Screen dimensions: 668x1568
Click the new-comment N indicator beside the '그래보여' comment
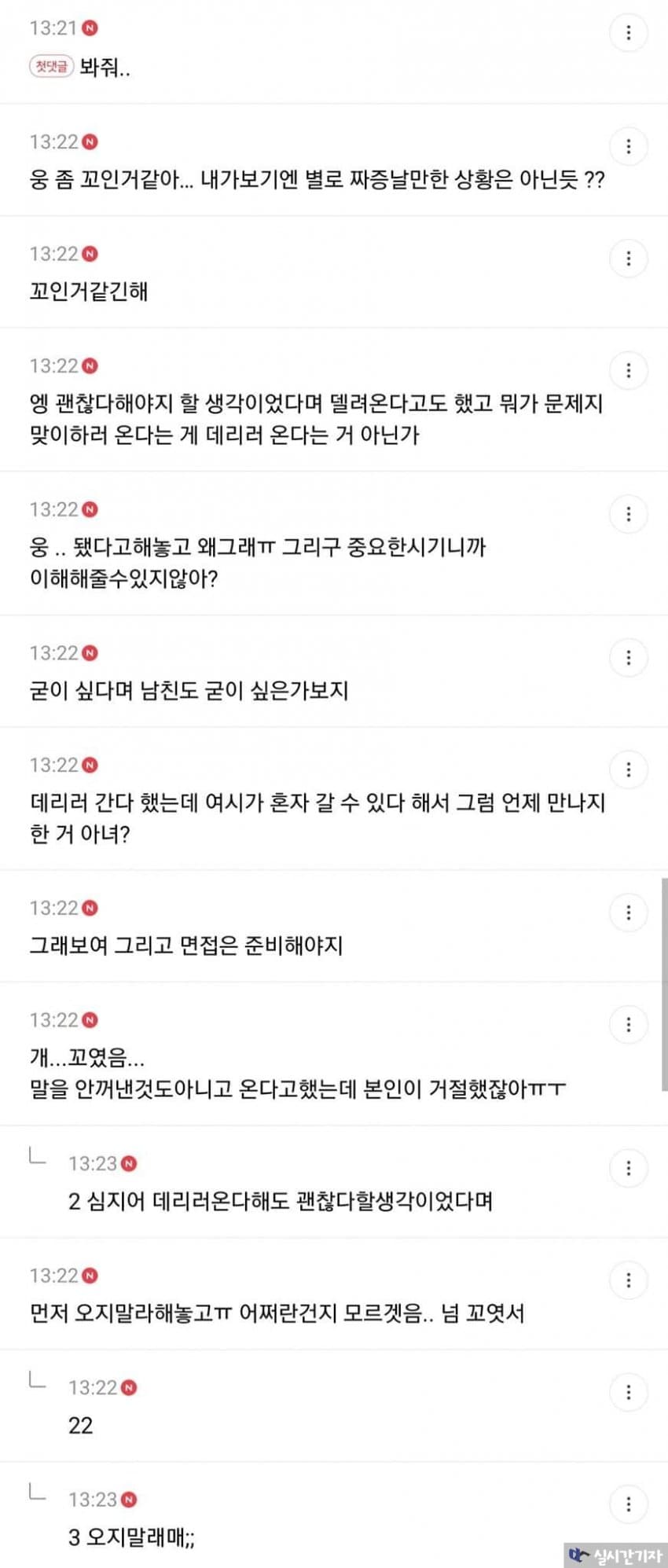(x=87, y=908)
